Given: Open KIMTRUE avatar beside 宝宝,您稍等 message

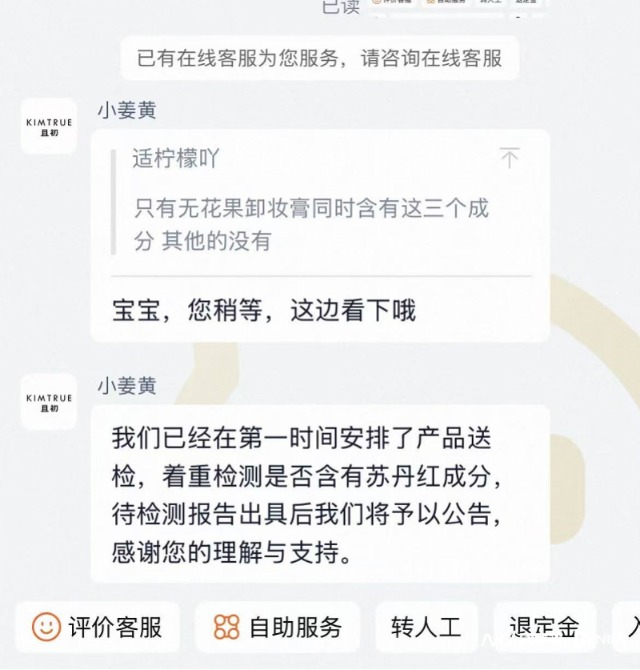Looking at the screenshot, I should [49, 126].
